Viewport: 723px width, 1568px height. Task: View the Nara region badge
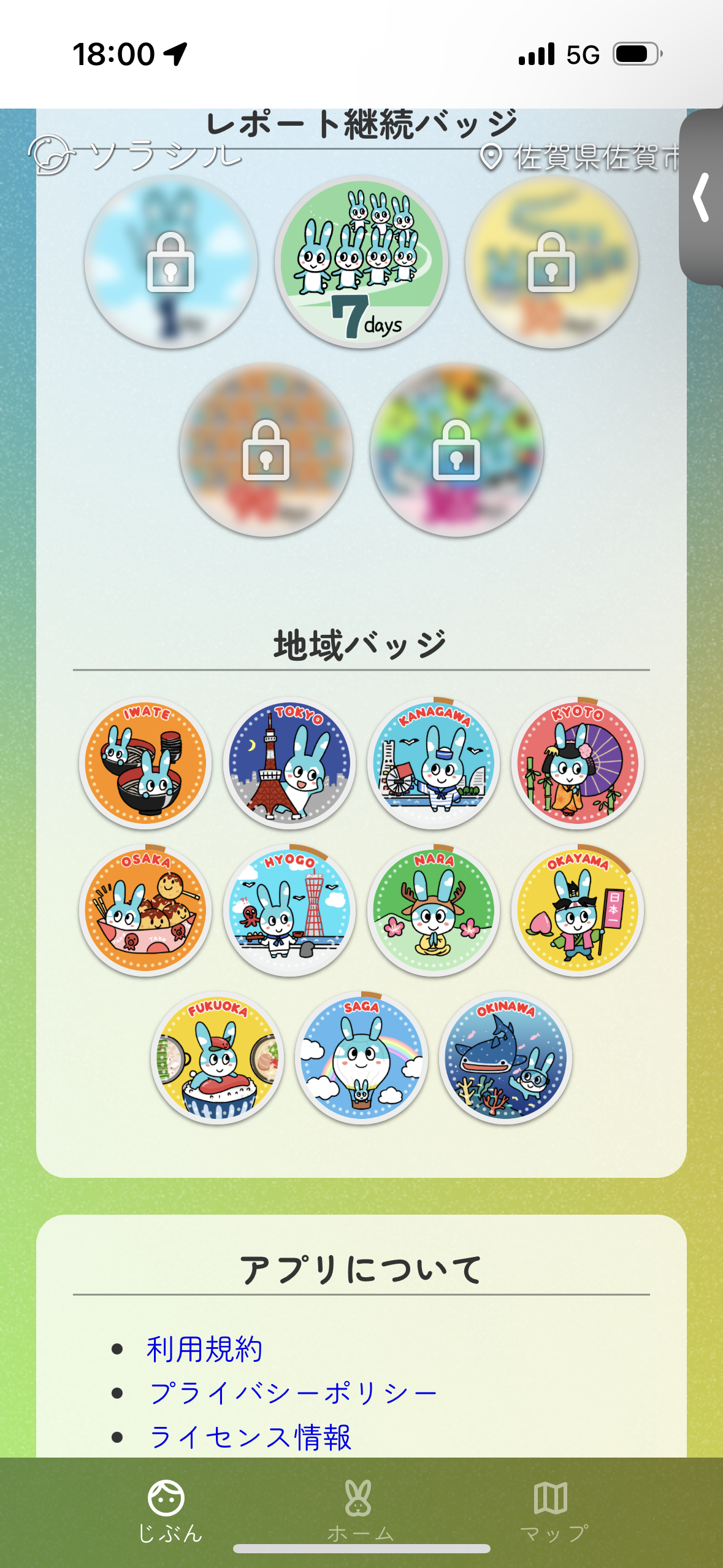point(434,910)
